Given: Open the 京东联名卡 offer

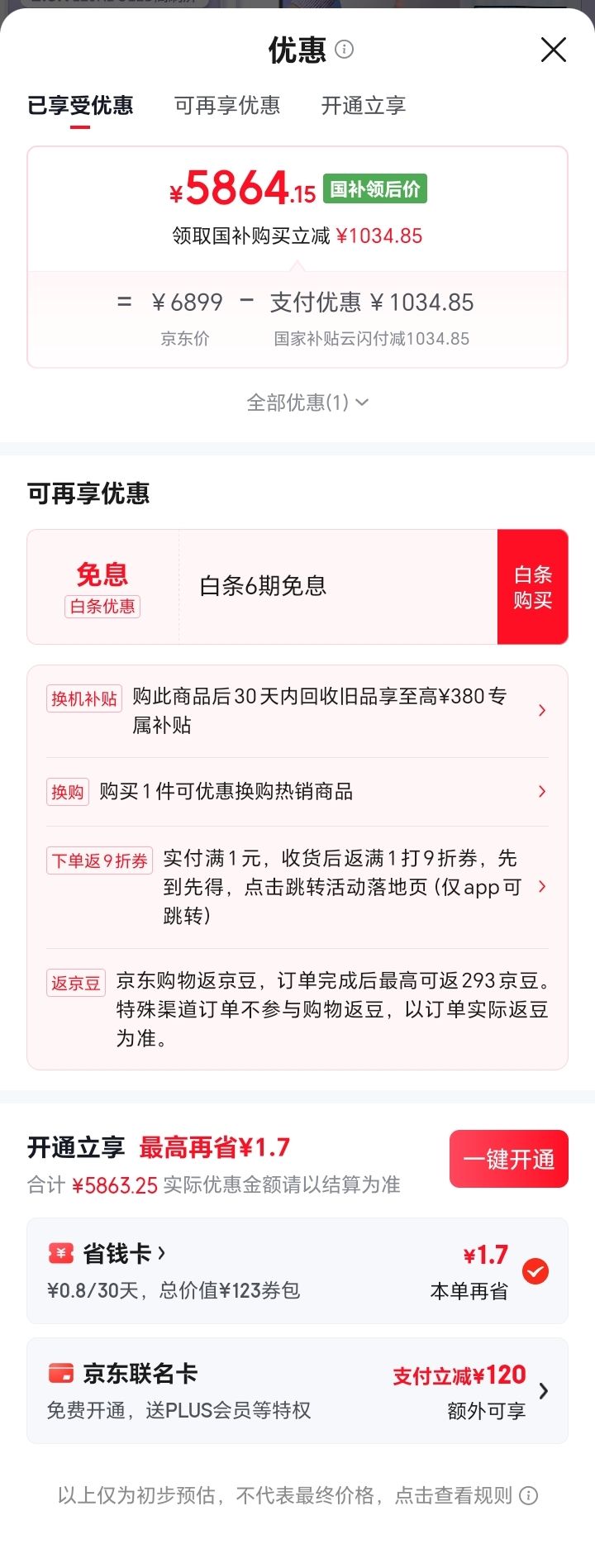Looking at the screenshot, I should (297, 1390).
